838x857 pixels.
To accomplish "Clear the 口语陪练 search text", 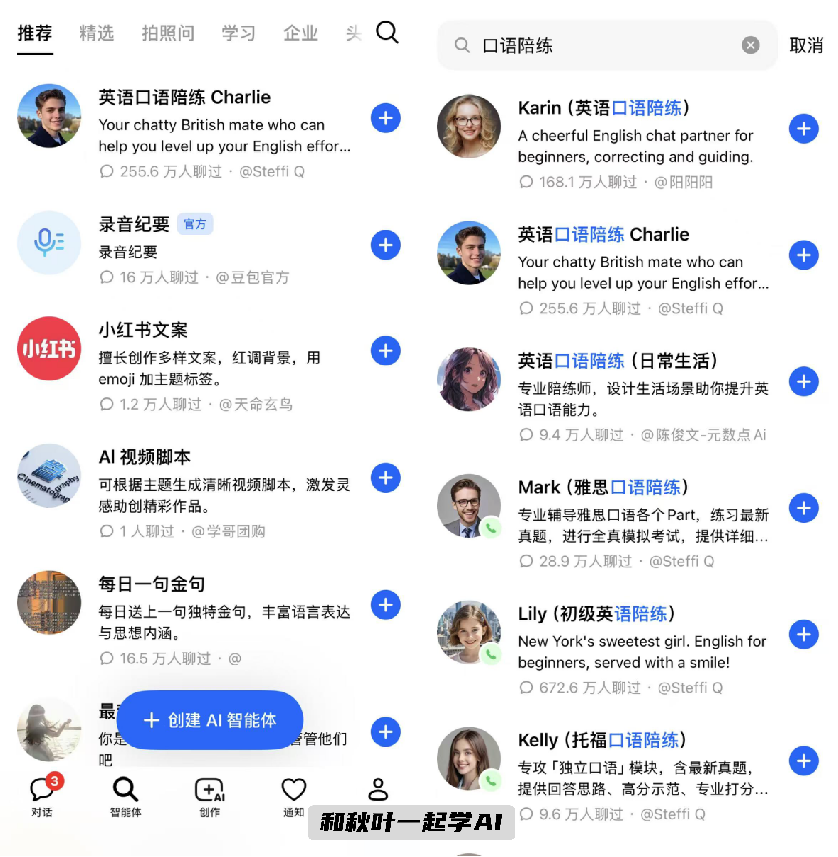I will click(750, 45).
